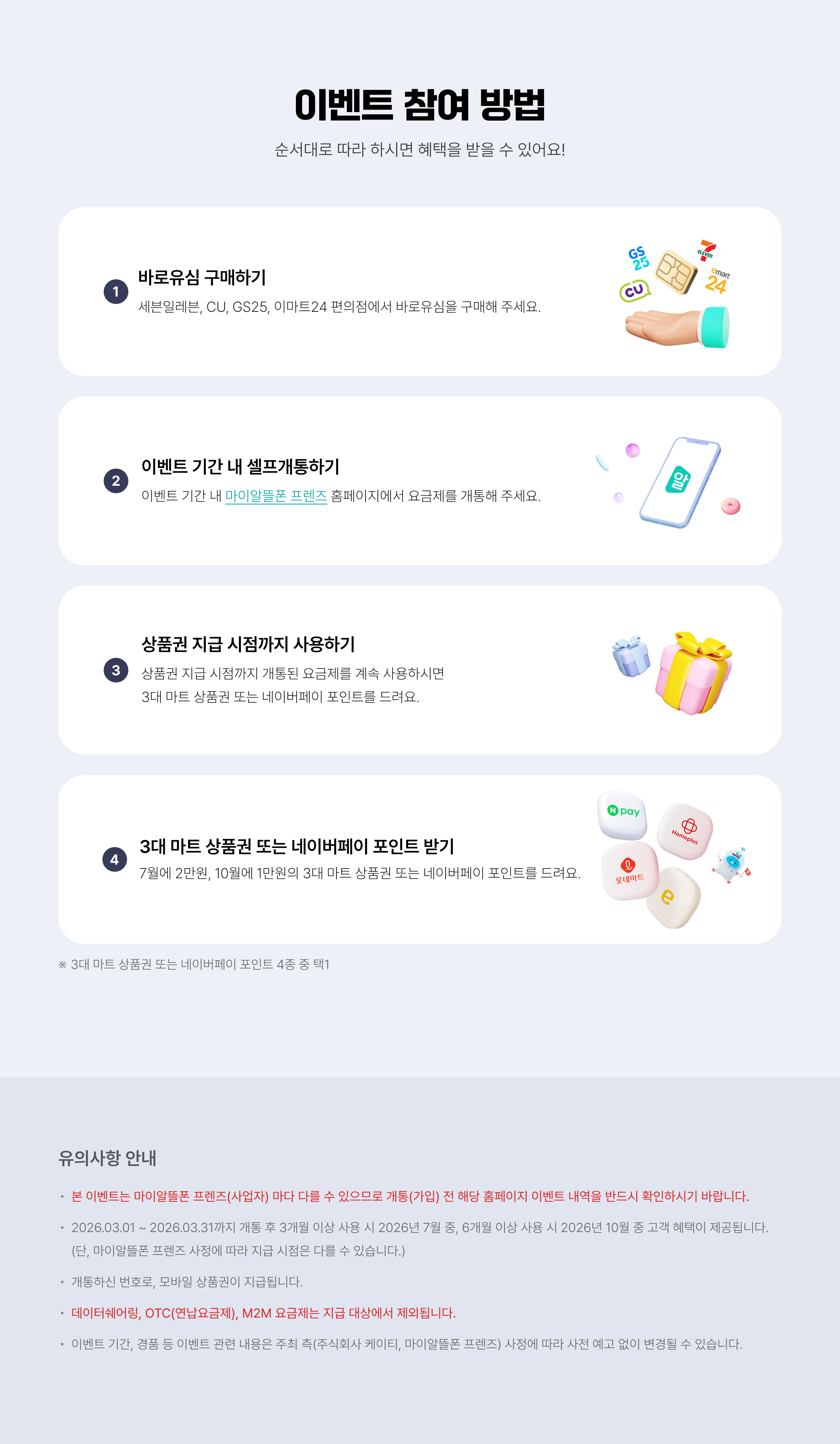Open the 마이알뜰폰 프렌즈 homepage link
The width and height of the screenshot is (840, 1444).
point(275,496)
